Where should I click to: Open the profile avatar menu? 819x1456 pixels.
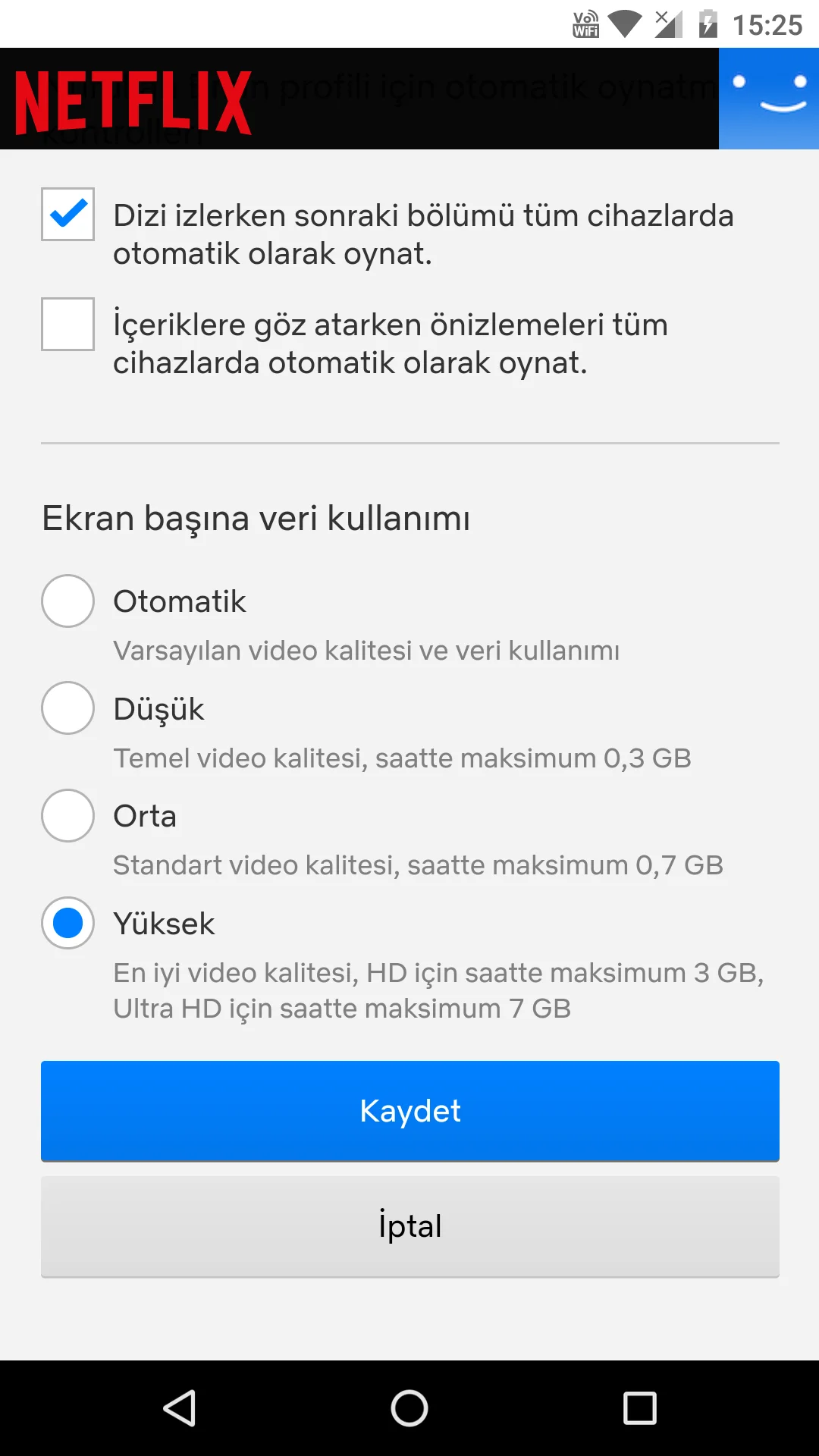coord(768,99)
